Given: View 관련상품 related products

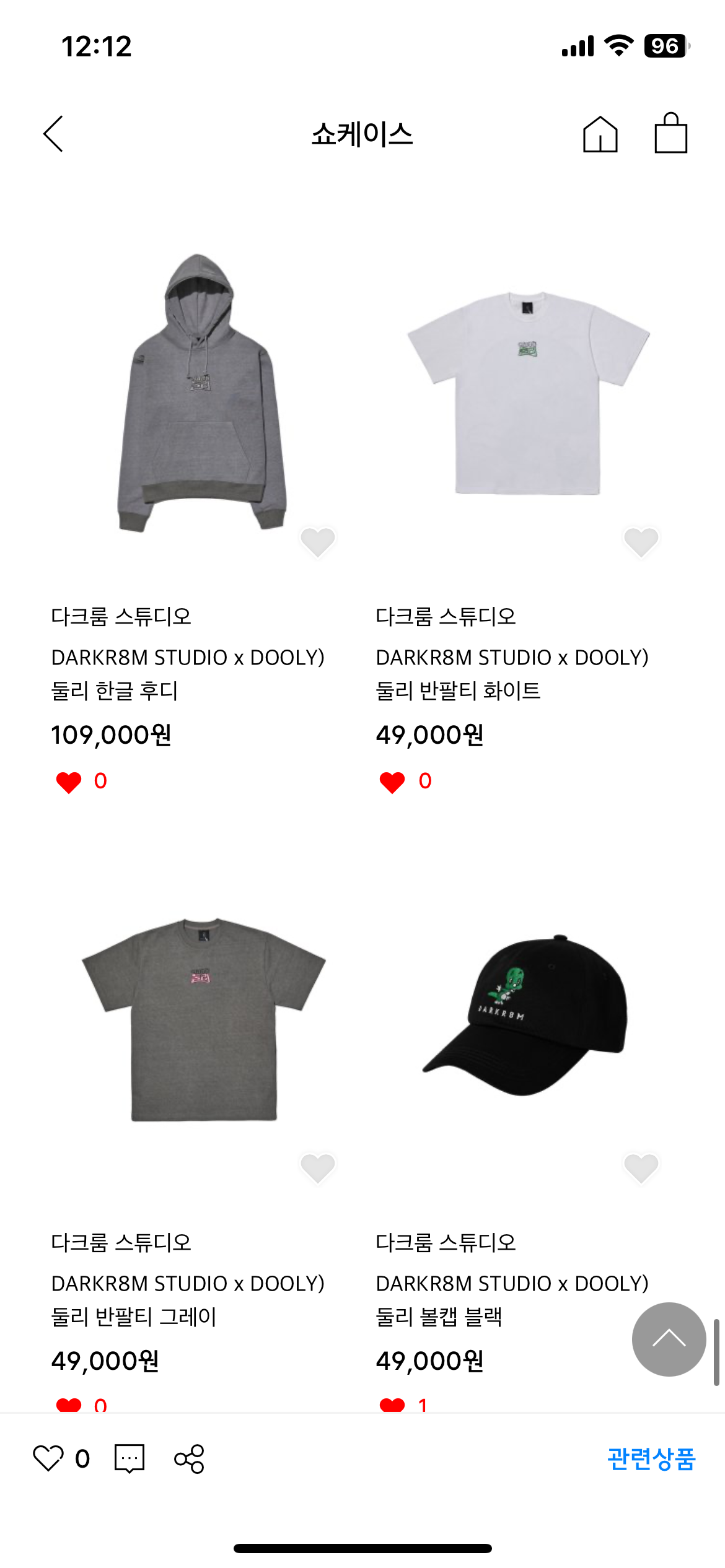Looking at the screenshot, I should click(651, 1459).
